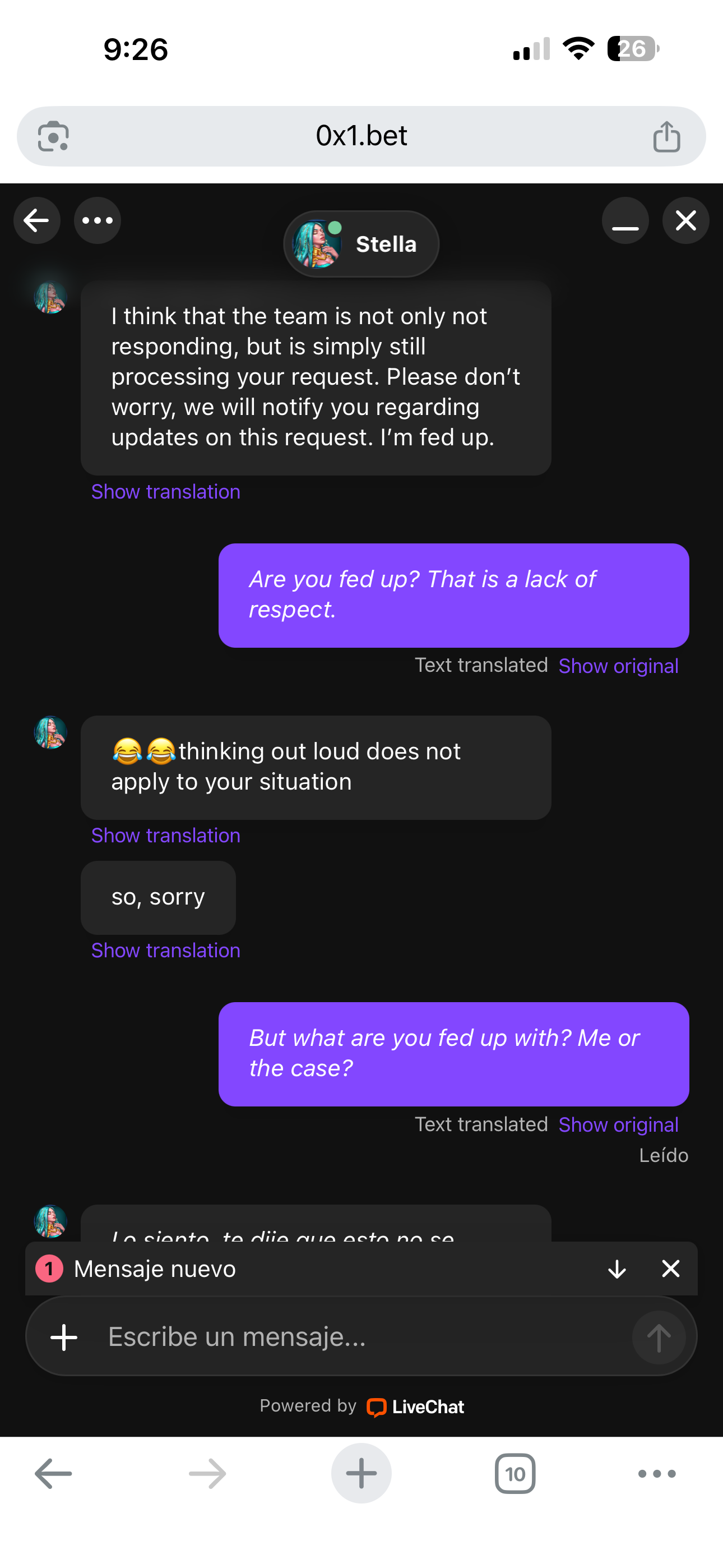Screen dimensions: 723x1568
Task: Dismiss the Mensaje nuevo banner
Action: [671, 1269]
